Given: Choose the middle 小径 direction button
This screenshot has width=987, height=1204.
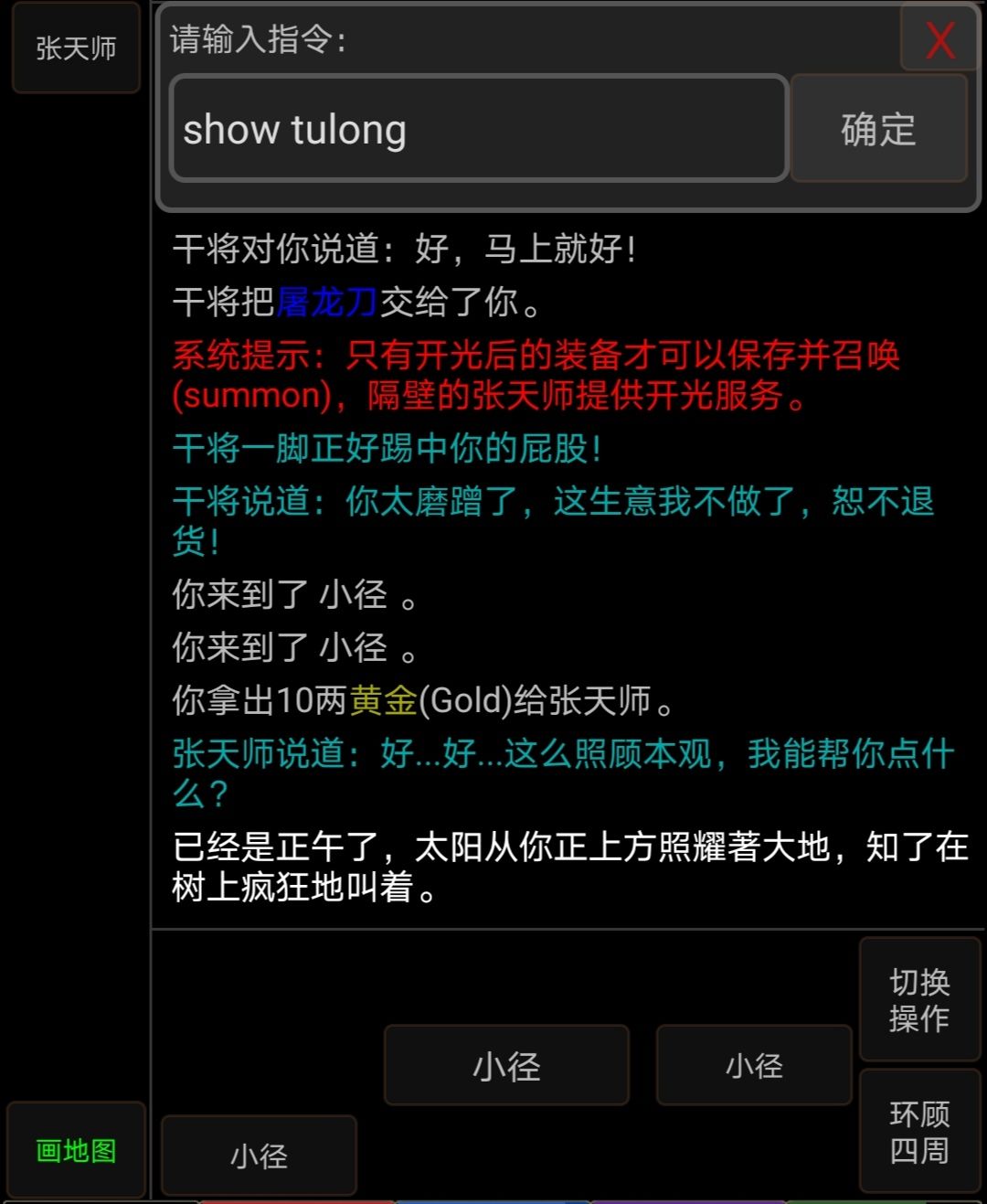Looking at the screenshot, I should coord(507,1065).
